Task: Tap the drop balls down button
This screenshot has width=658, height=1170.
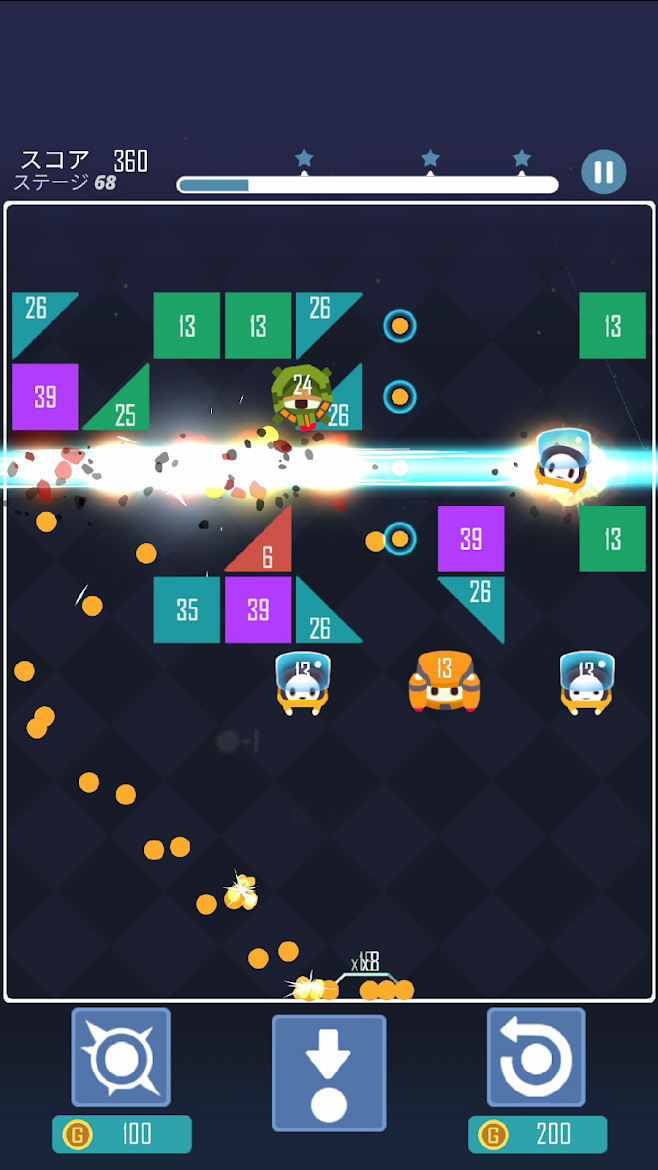Action: click(x=329, y=1072)
